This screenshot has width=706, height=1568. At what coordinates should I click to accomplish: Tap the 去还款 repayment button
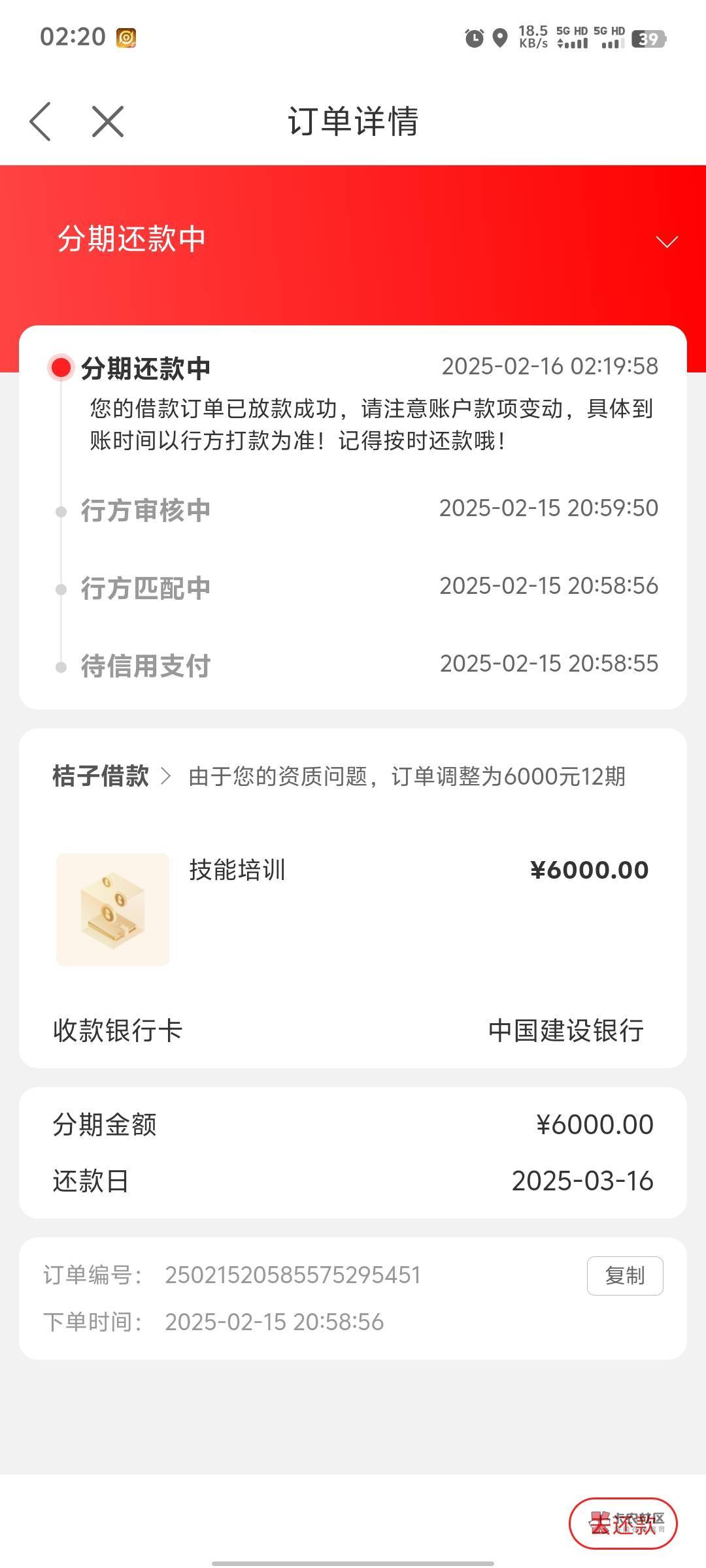click(x=622, y=1524)
